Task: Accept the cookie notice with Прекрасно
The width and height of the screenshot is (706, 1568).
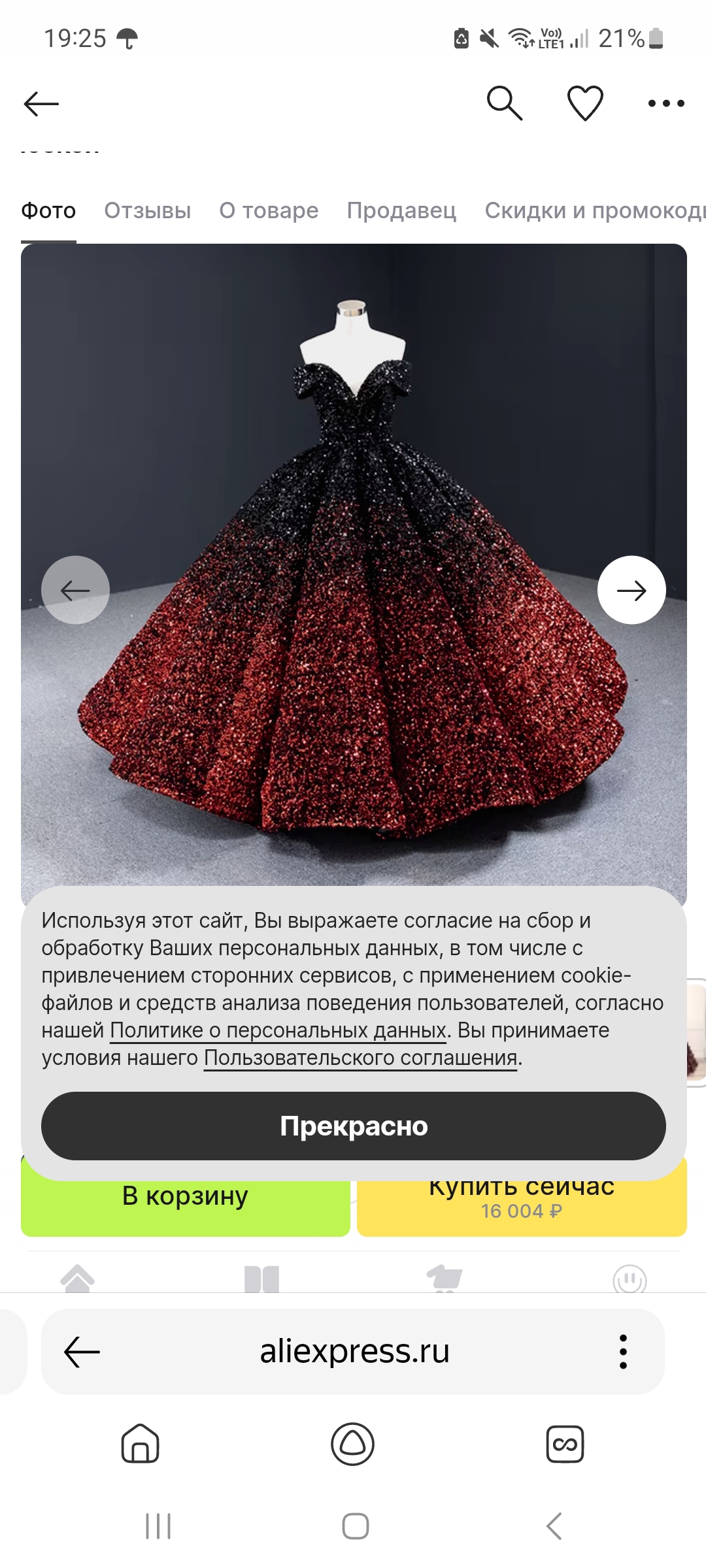Action: (354, 1126)
